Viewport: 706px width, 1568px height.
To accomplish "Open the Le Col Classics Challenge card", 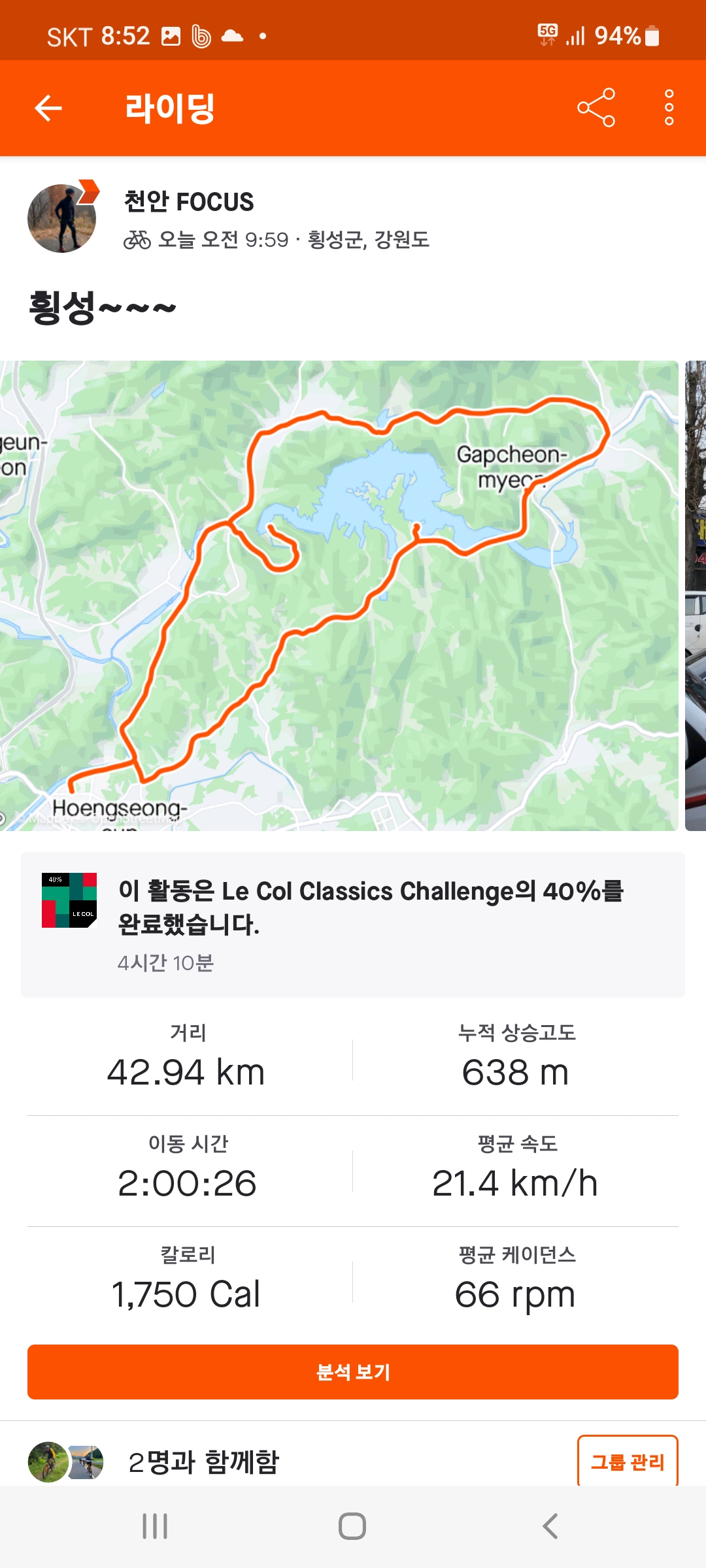I will tap(353, 924).
